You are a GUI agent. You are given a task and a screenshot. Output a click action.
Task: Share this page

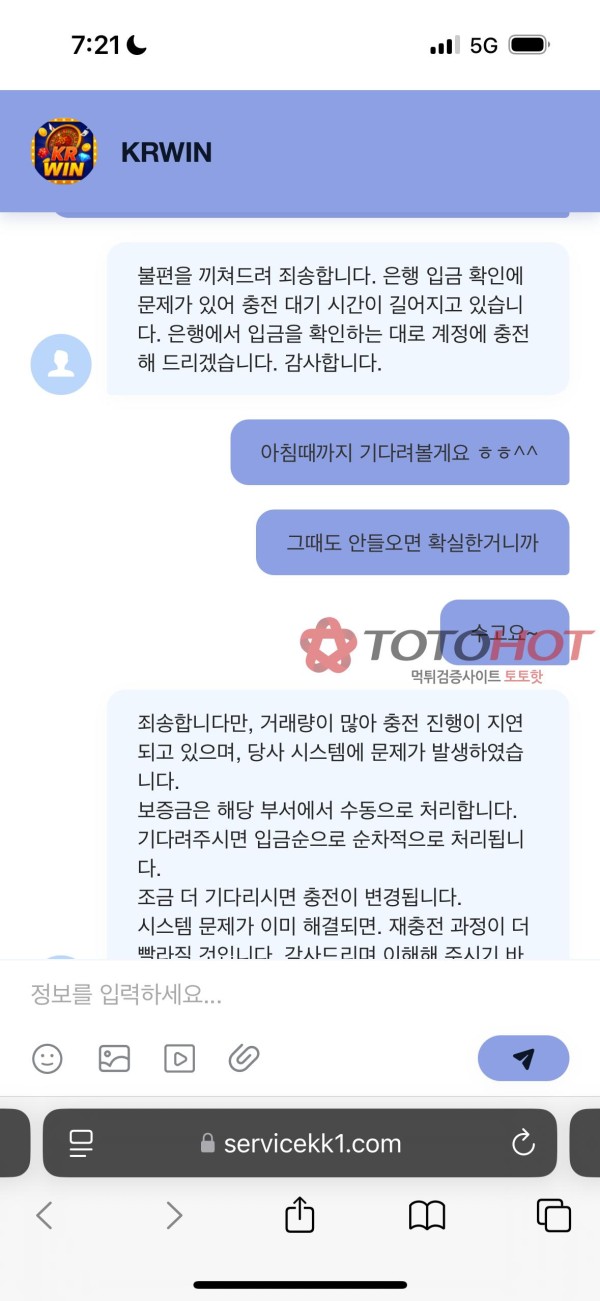300,1215
